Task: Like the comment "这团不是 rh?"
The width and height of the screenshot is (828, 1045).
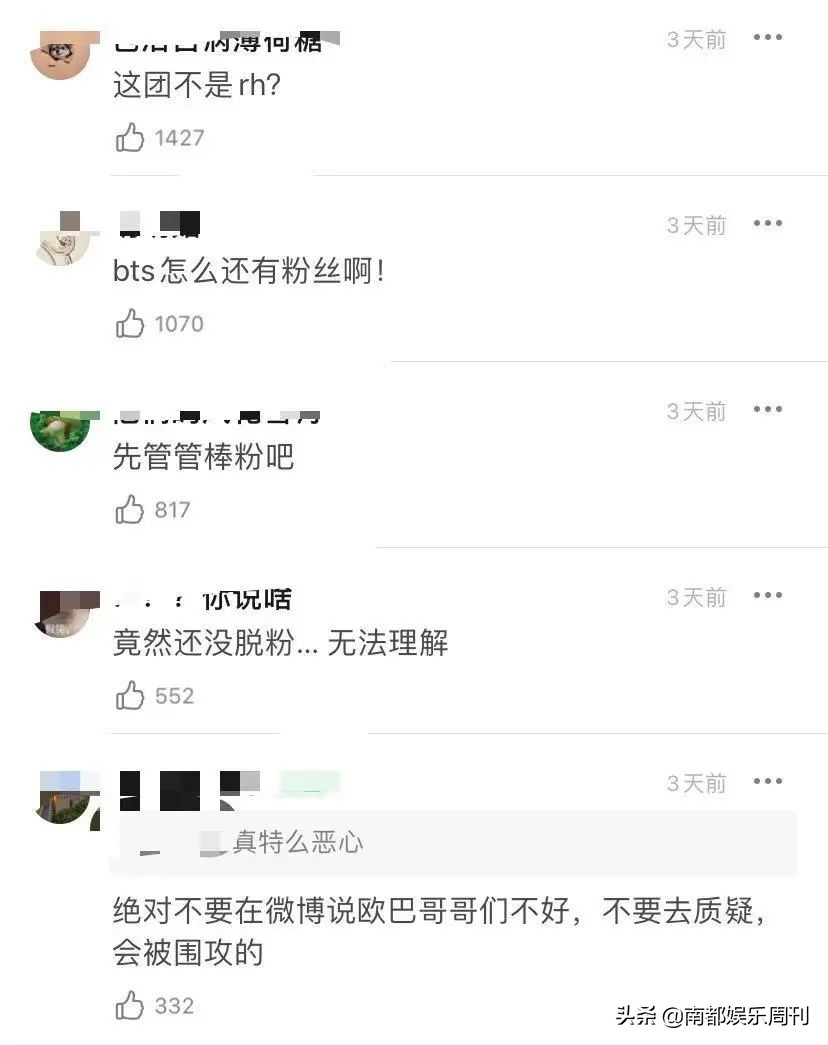Action: [130, 137]
